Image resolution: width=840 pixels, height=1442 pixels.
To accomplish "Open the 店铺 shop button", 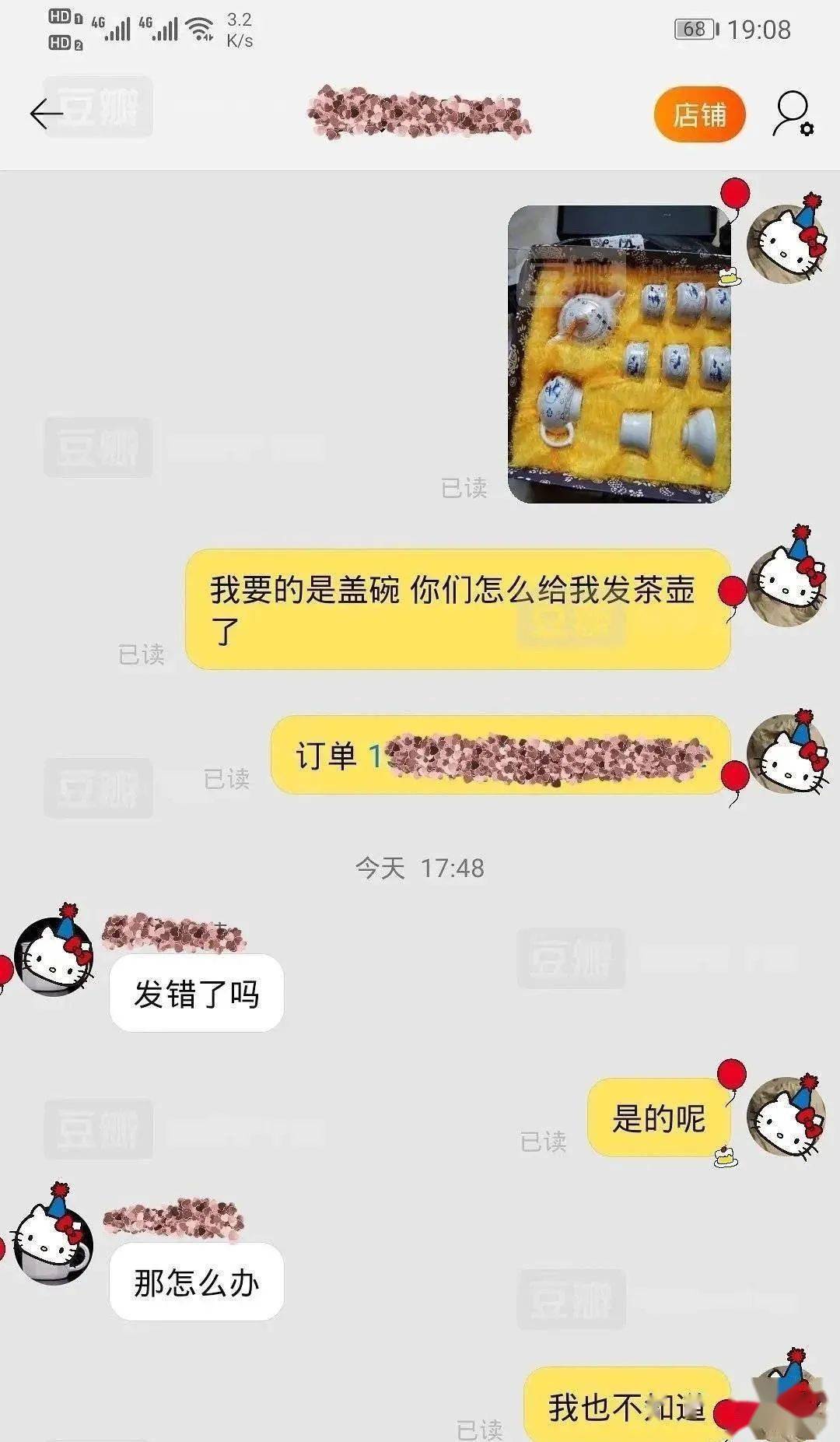I will click(698, 114).
